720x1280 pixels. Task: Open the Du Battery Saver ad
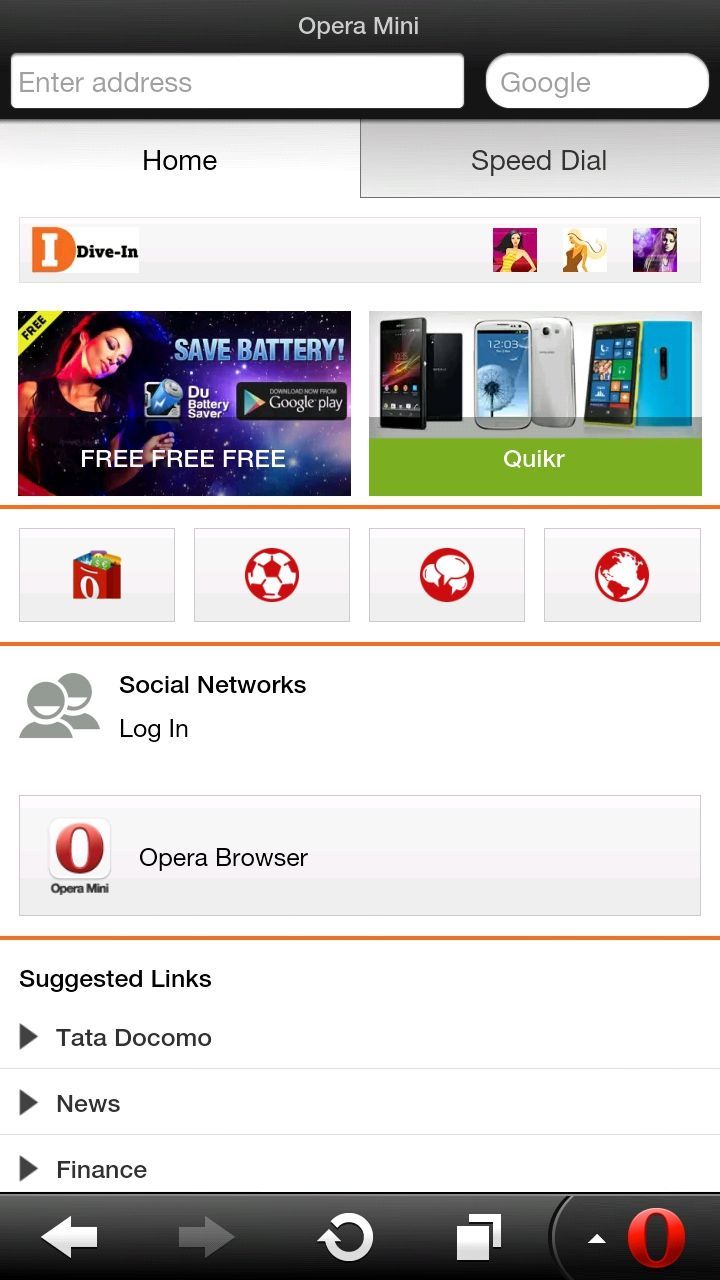(184, 403)
